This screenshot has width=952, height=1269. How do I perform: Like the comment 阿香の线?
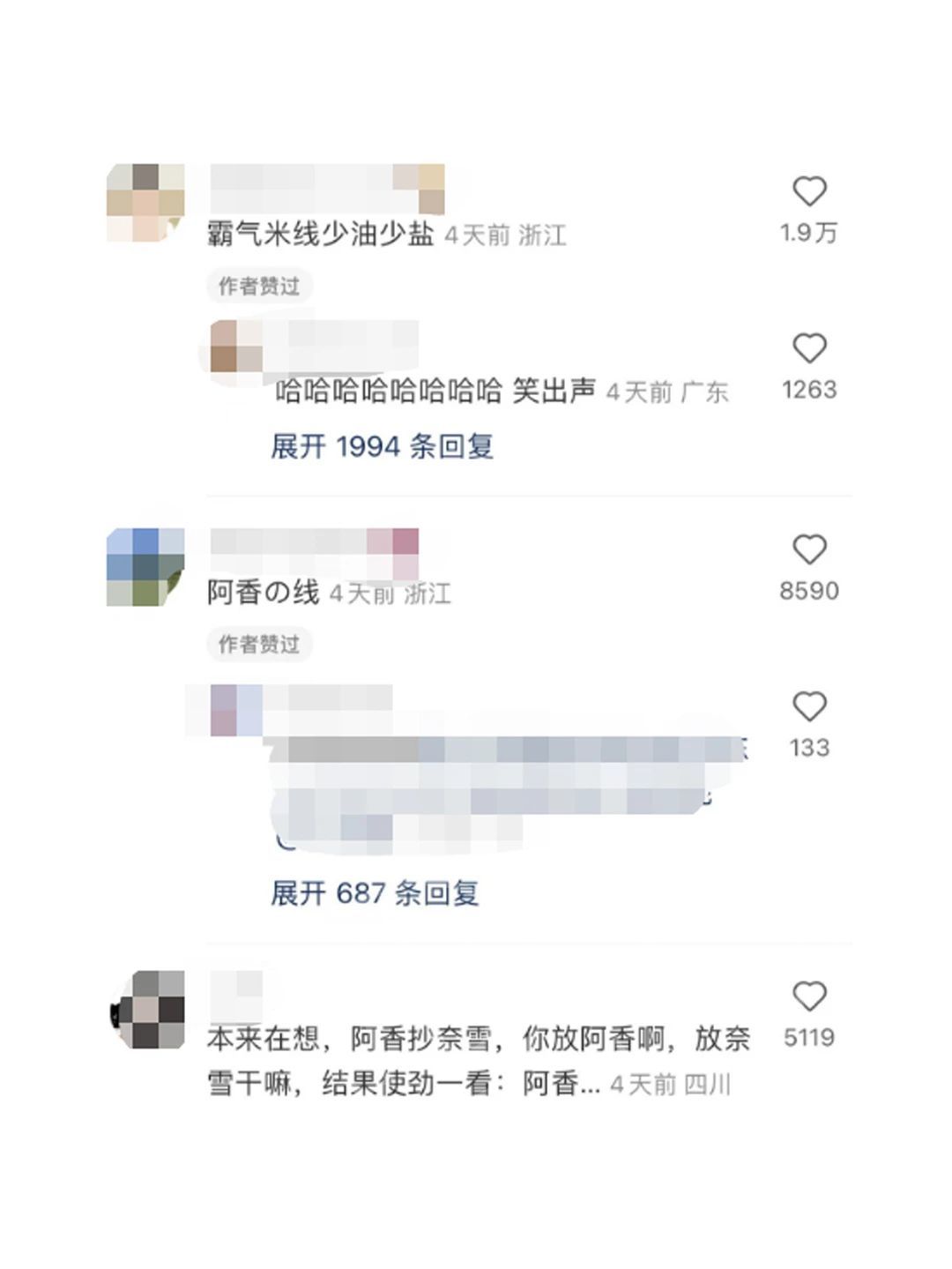(809, 549)
